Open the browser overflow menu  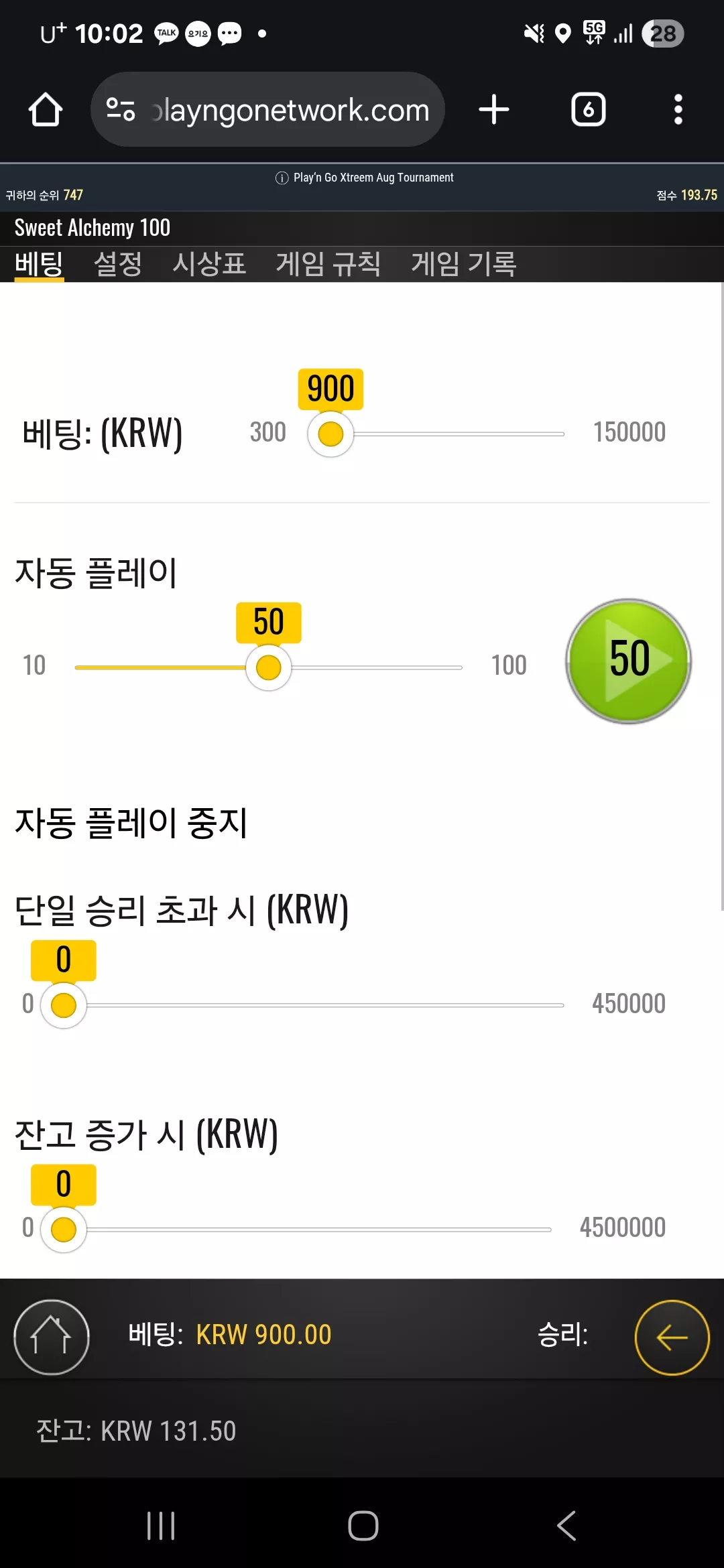[x=678, y=109]
